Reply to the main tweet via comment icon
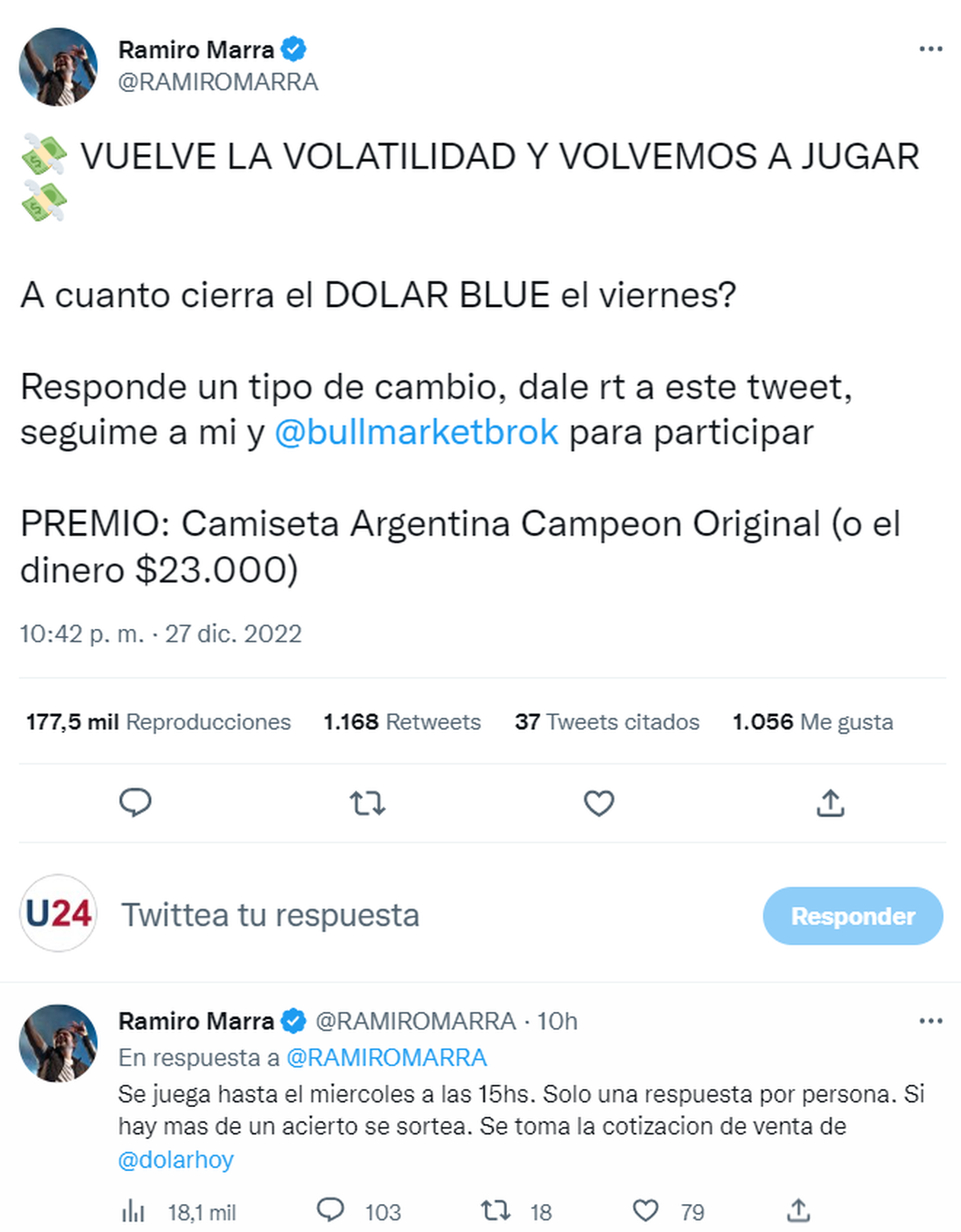 (135, 803)
